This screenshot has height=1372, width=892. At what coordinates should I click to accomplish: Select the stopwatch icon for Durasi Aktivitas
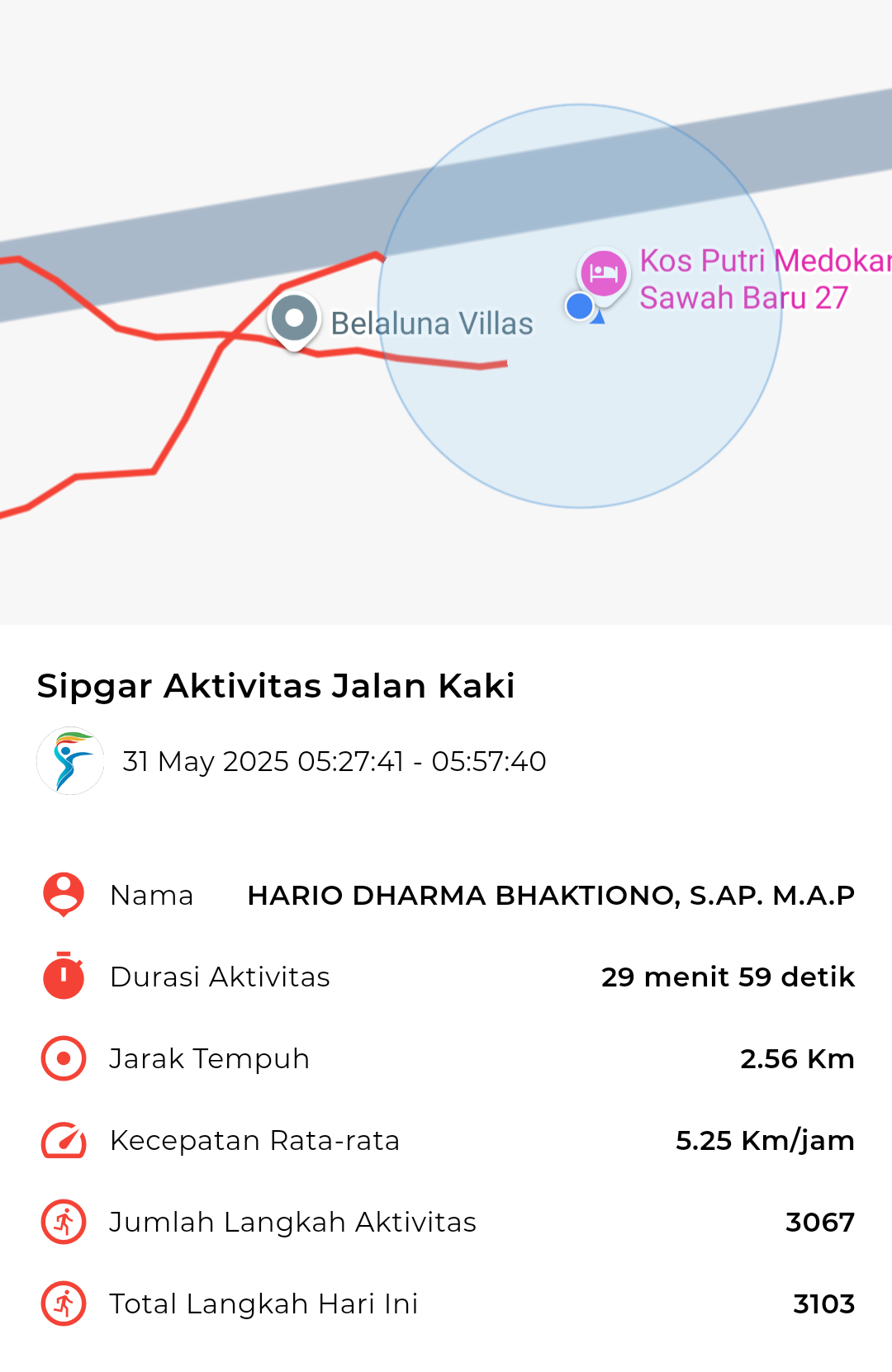pyautogui.click(x=62, y=976)
